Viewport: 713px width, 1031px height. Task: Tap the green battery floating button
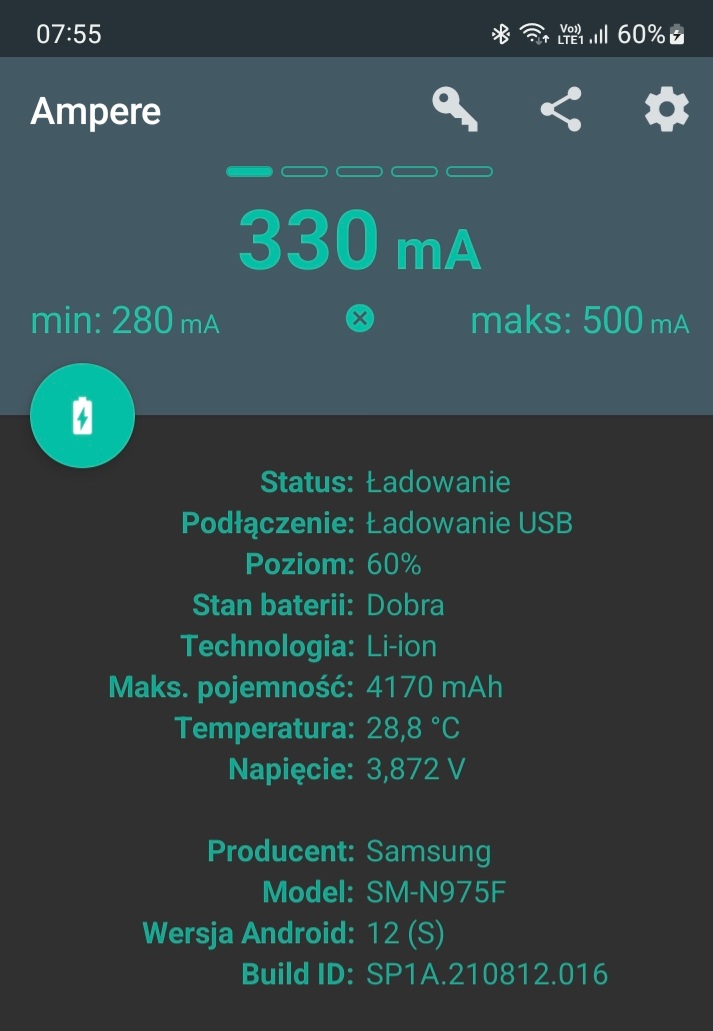[83, 415]
